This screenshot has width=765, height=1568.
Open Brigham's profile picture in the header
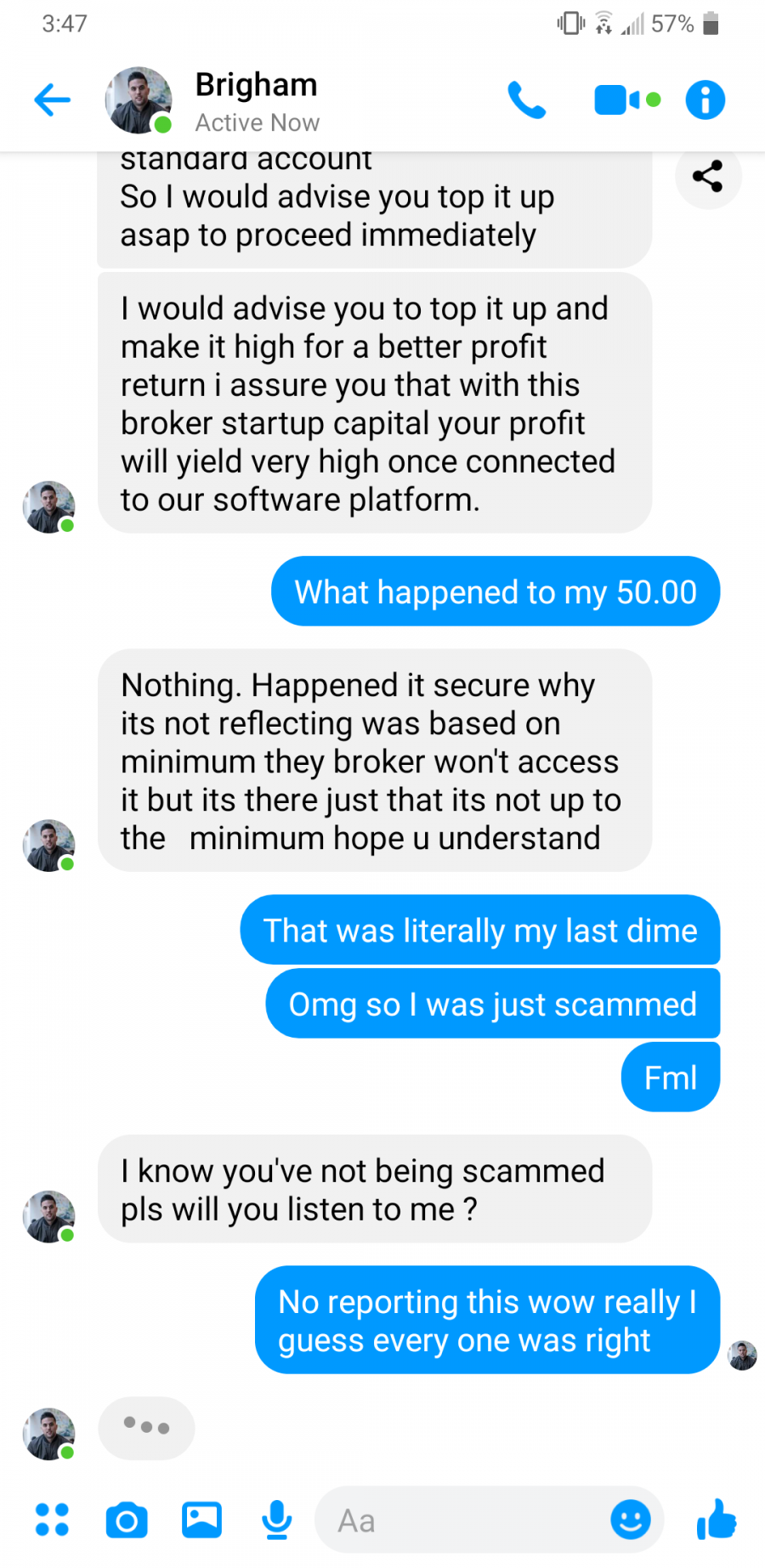click(x=138, y=100)
